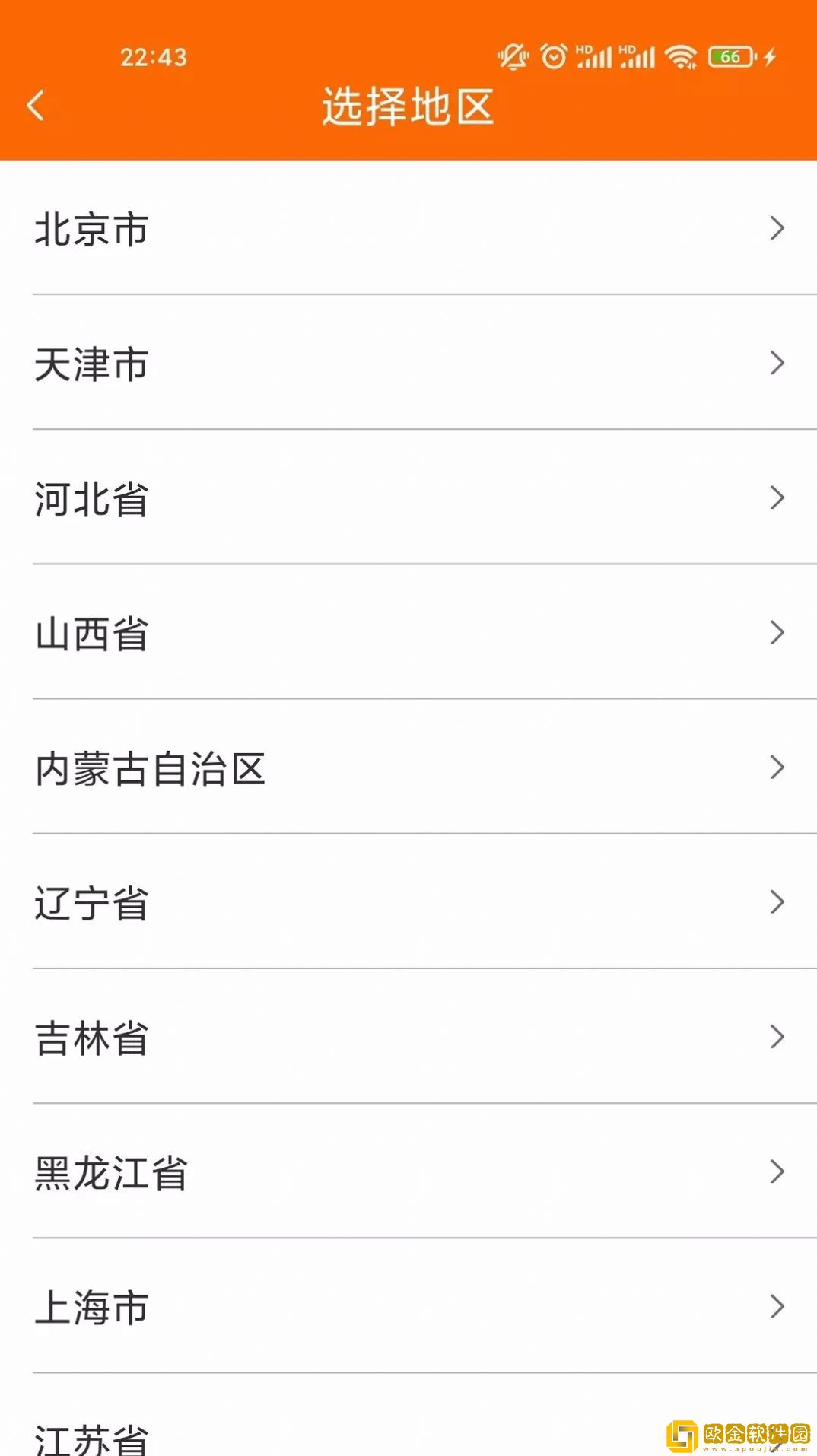Viewport: 817px width, 1456px height.
Task: Click the alarm clock icon in the status bar
Action: (x=553, y=56)
